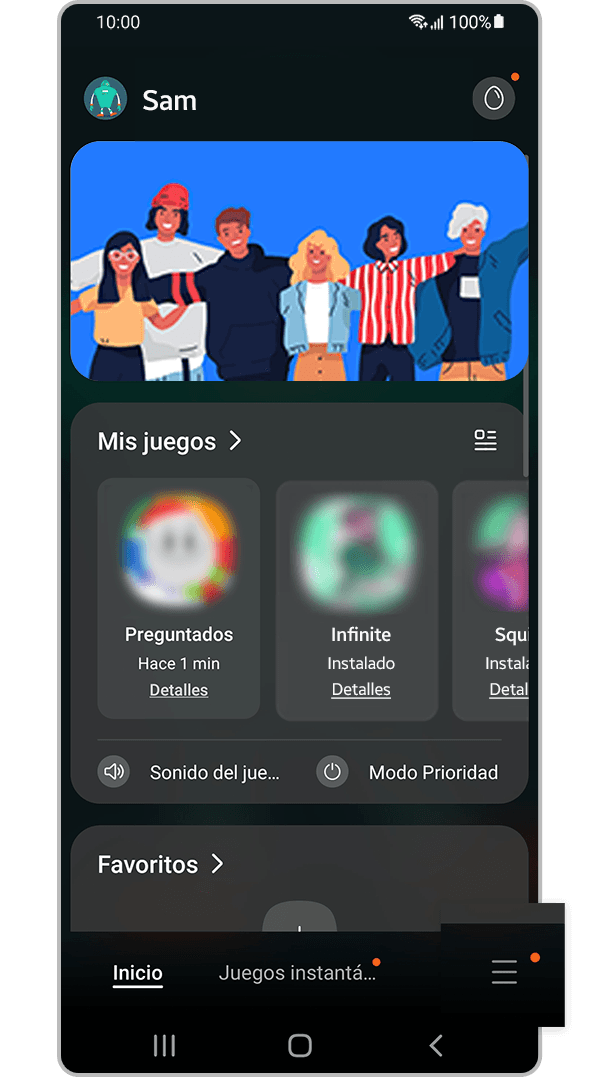Expand the Favoritos section
Image resolution: width=600 pixels, height=1077 pixels.
161,864
